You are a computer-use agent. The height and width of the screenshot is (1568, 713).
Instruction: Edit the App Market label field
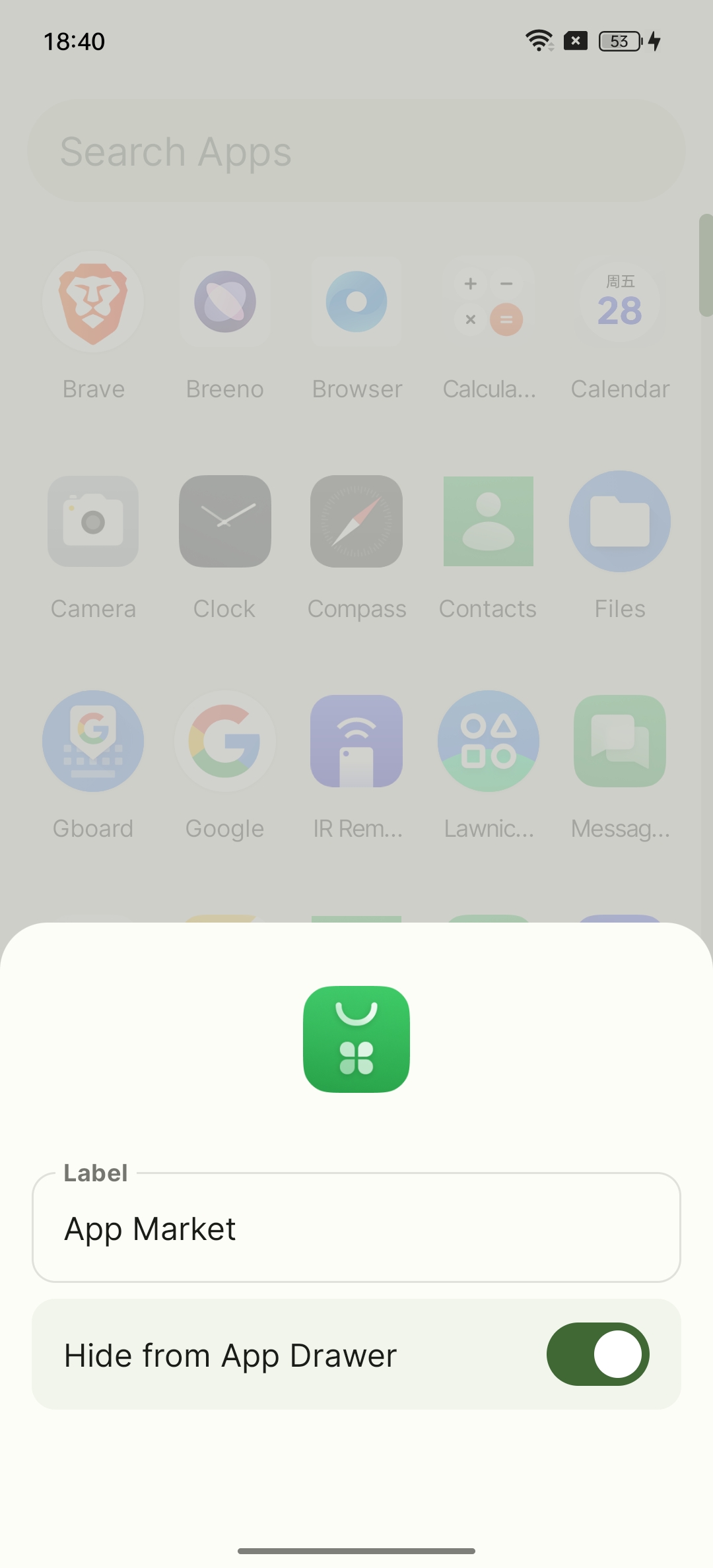(356, 1227)
